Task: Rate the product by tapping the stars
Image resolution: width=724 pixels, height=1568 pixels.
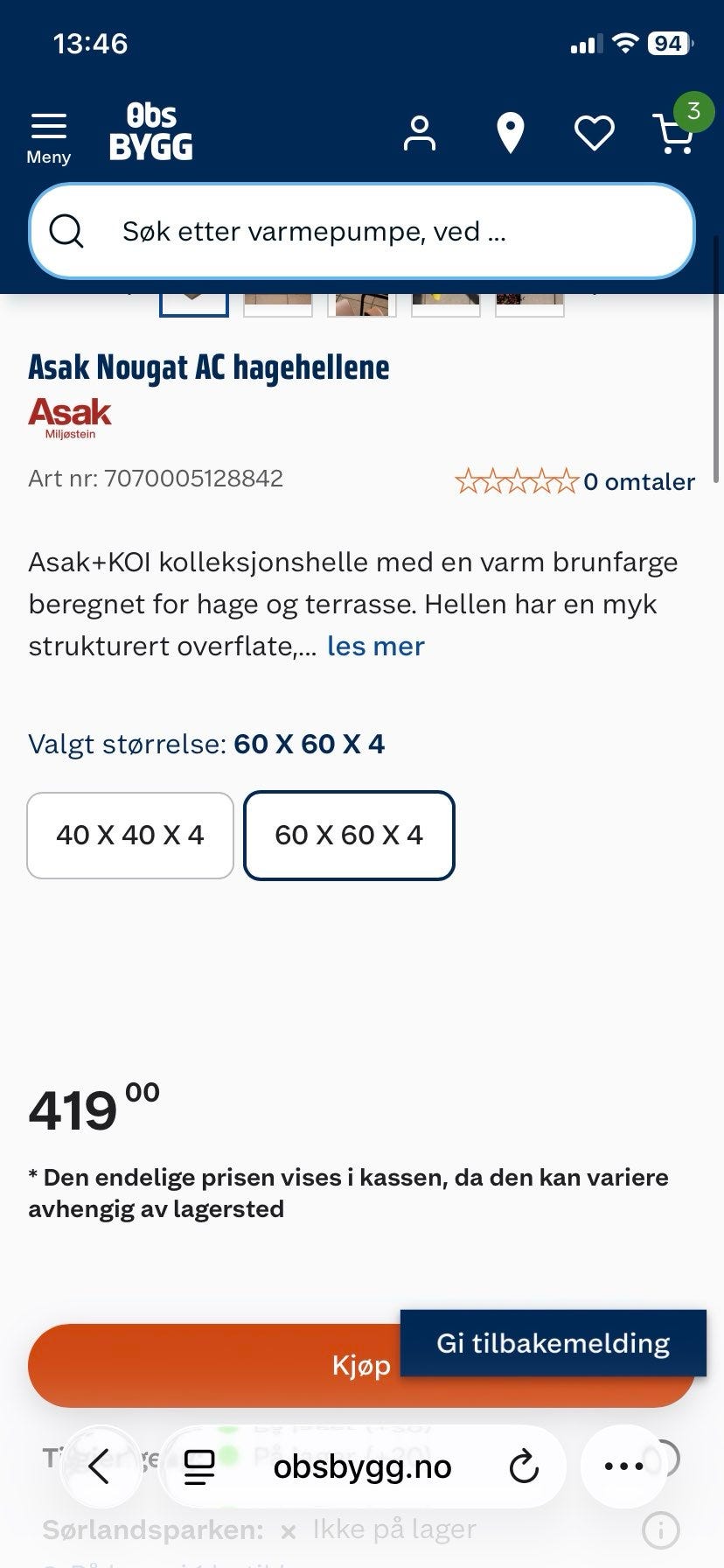Action: [x=516, y=480]
